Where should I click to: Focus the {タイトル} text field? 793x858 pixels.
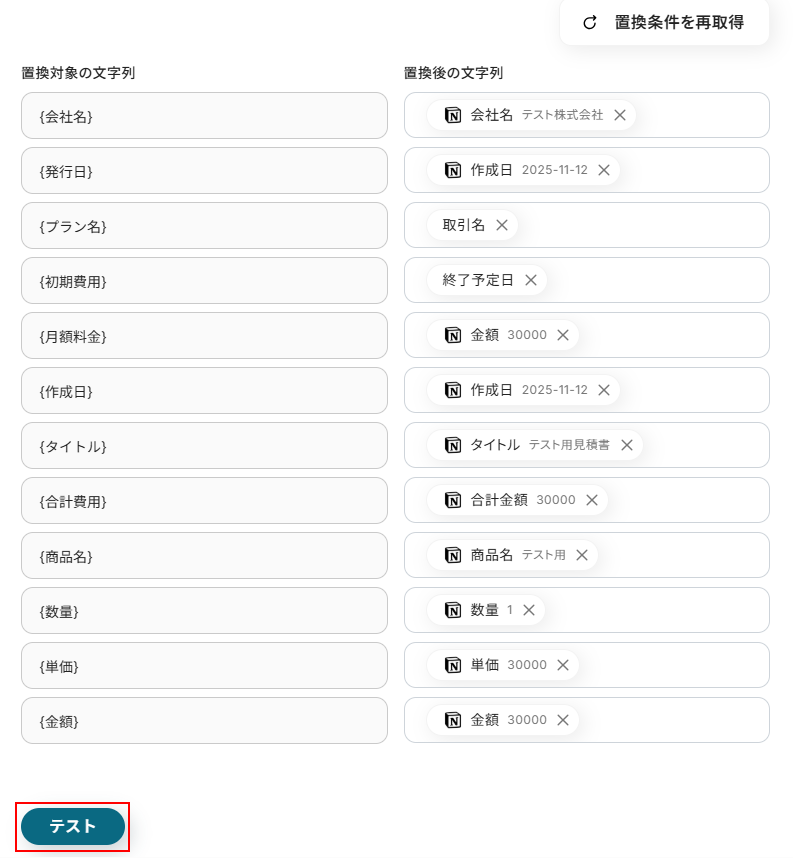point(204,446)
